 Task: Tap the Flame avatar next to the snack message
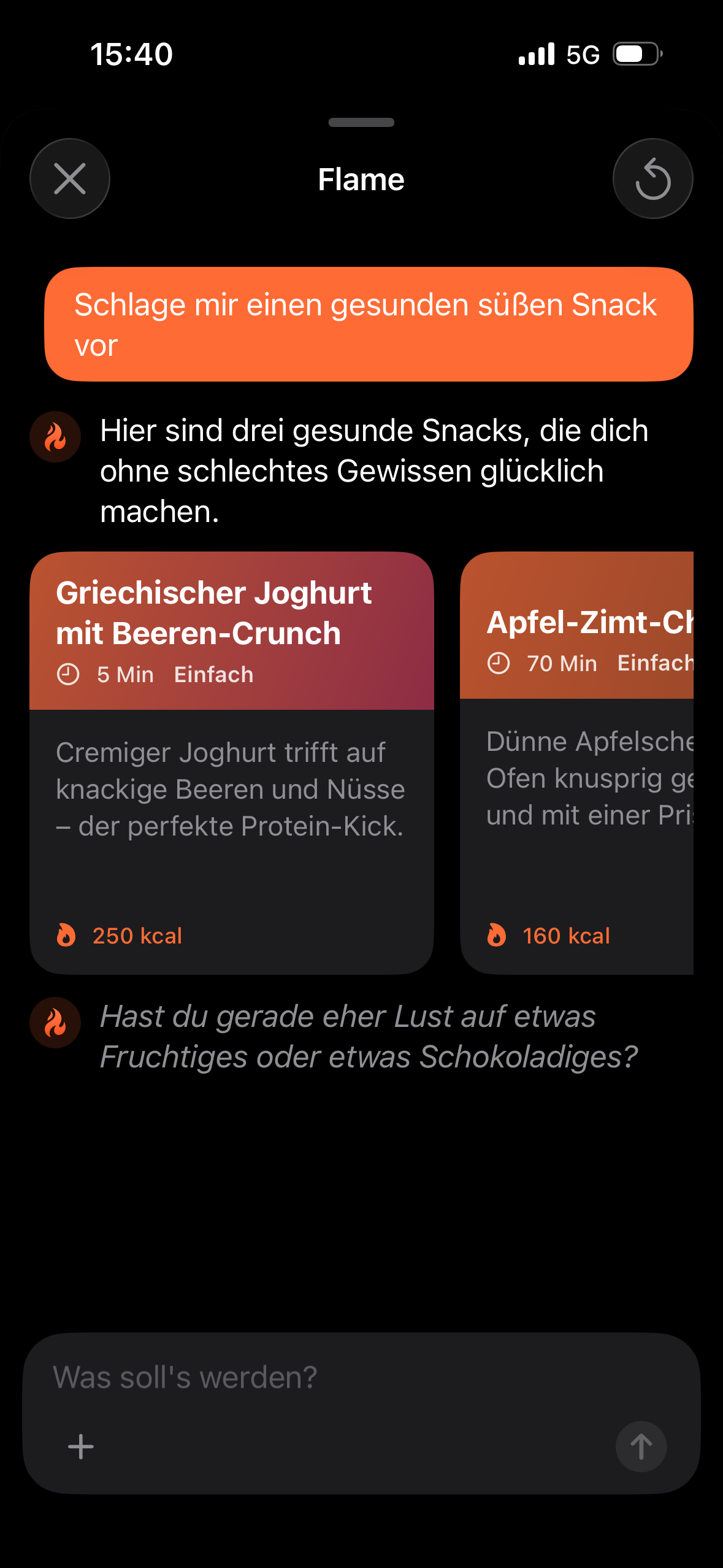click(x=55, y=437)
